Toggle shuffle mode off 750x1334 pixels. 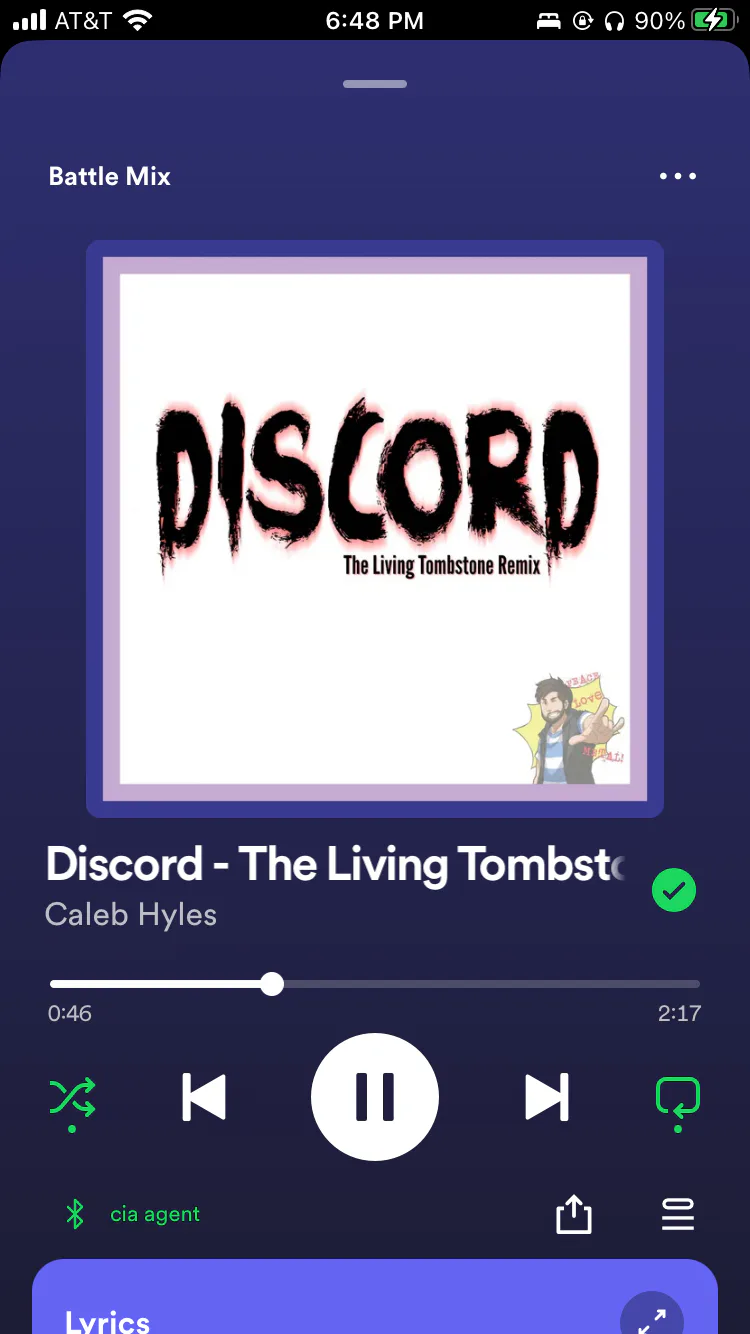tap(73, 1098)
